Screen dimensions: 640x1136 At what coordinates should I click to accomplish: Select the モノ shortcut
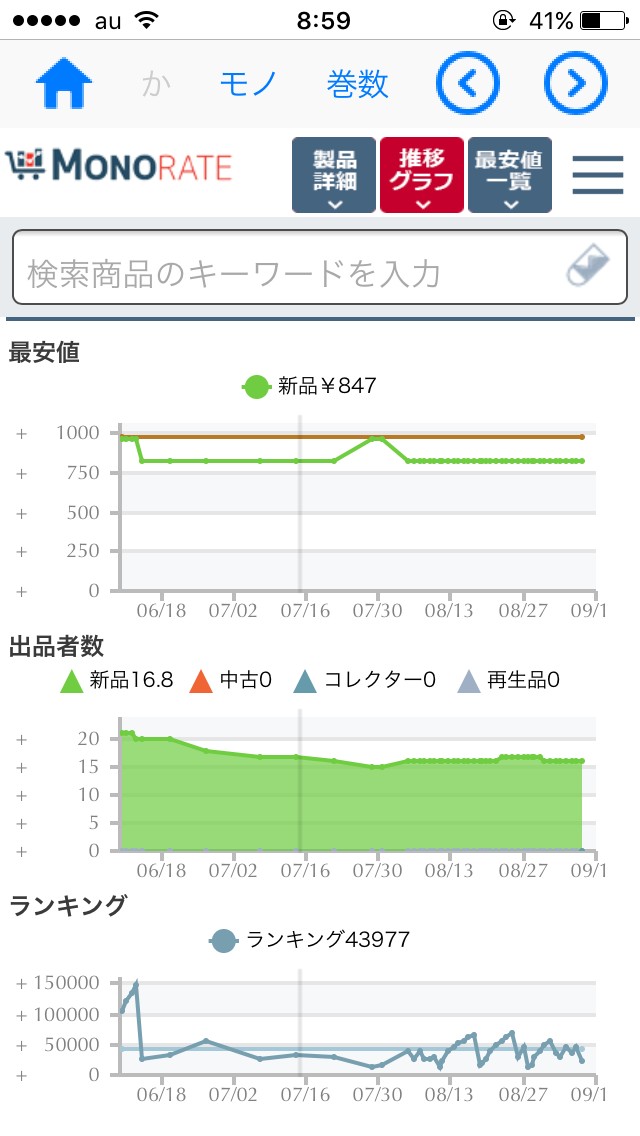click(x=248, y=85)
